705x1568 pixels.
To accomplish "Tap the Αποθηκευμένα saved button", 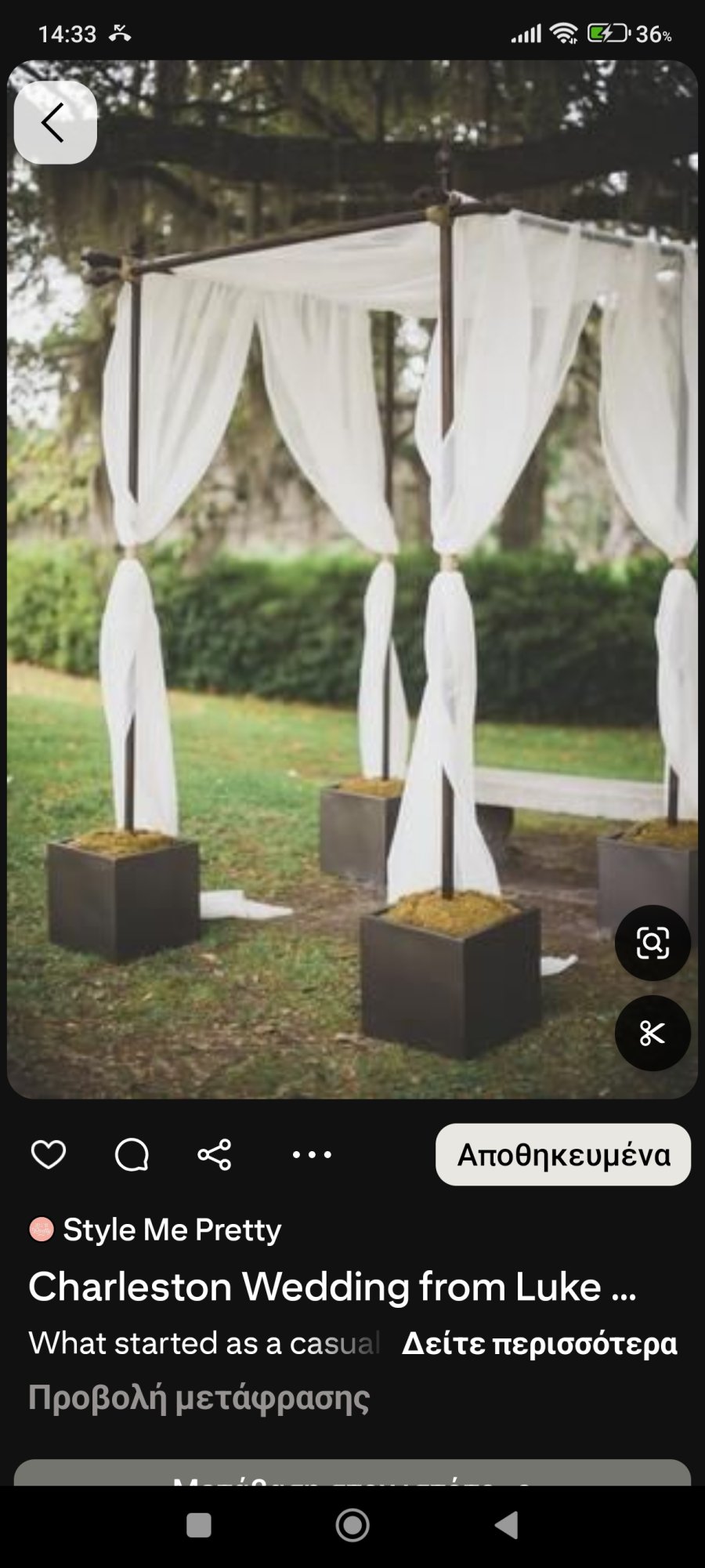I will pyautogui.click(x=563, y=1154).
